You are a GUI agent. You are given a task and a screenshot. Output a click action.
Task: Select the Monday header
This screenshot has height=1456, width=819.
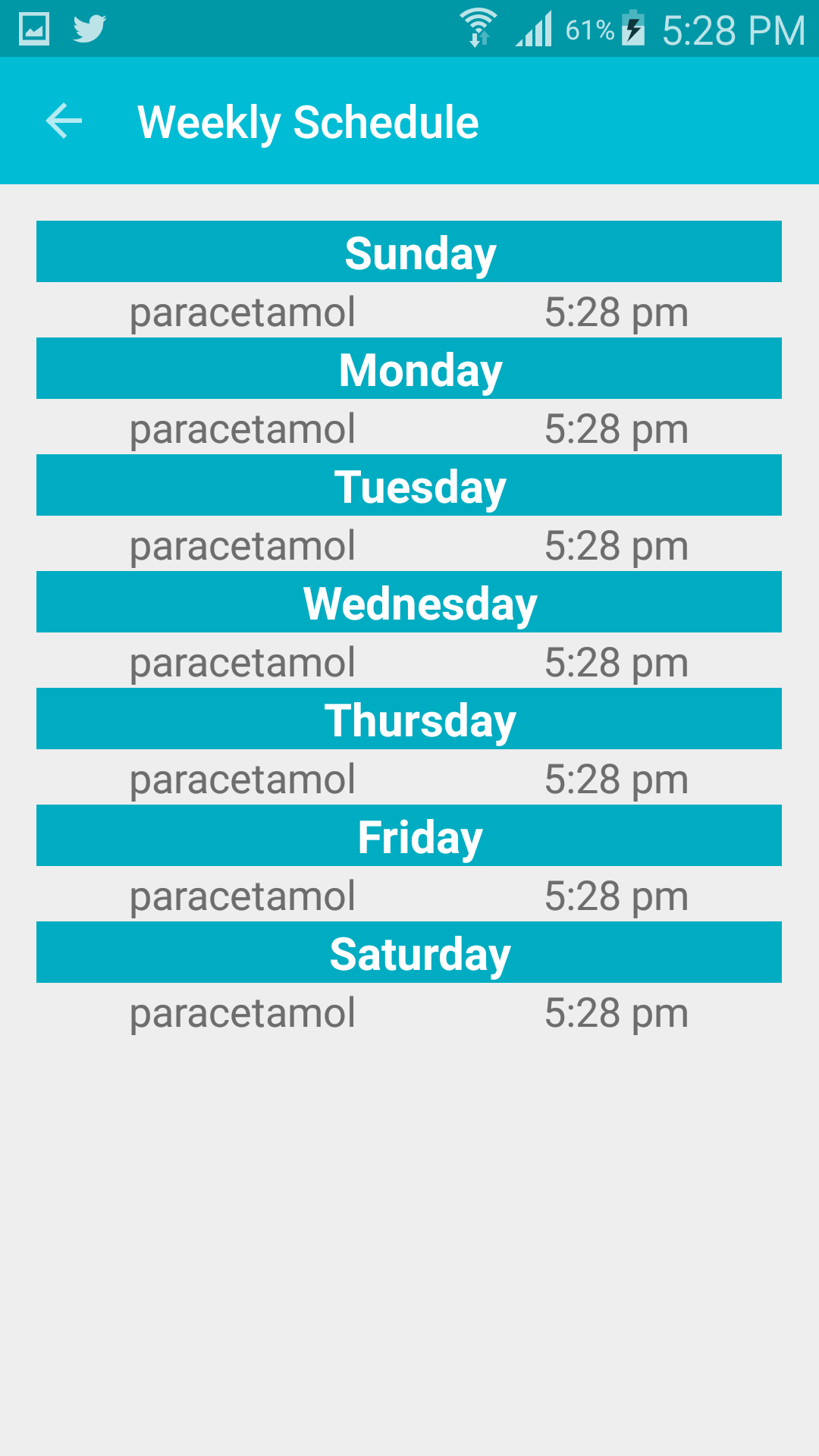click(x=409, y=369)
